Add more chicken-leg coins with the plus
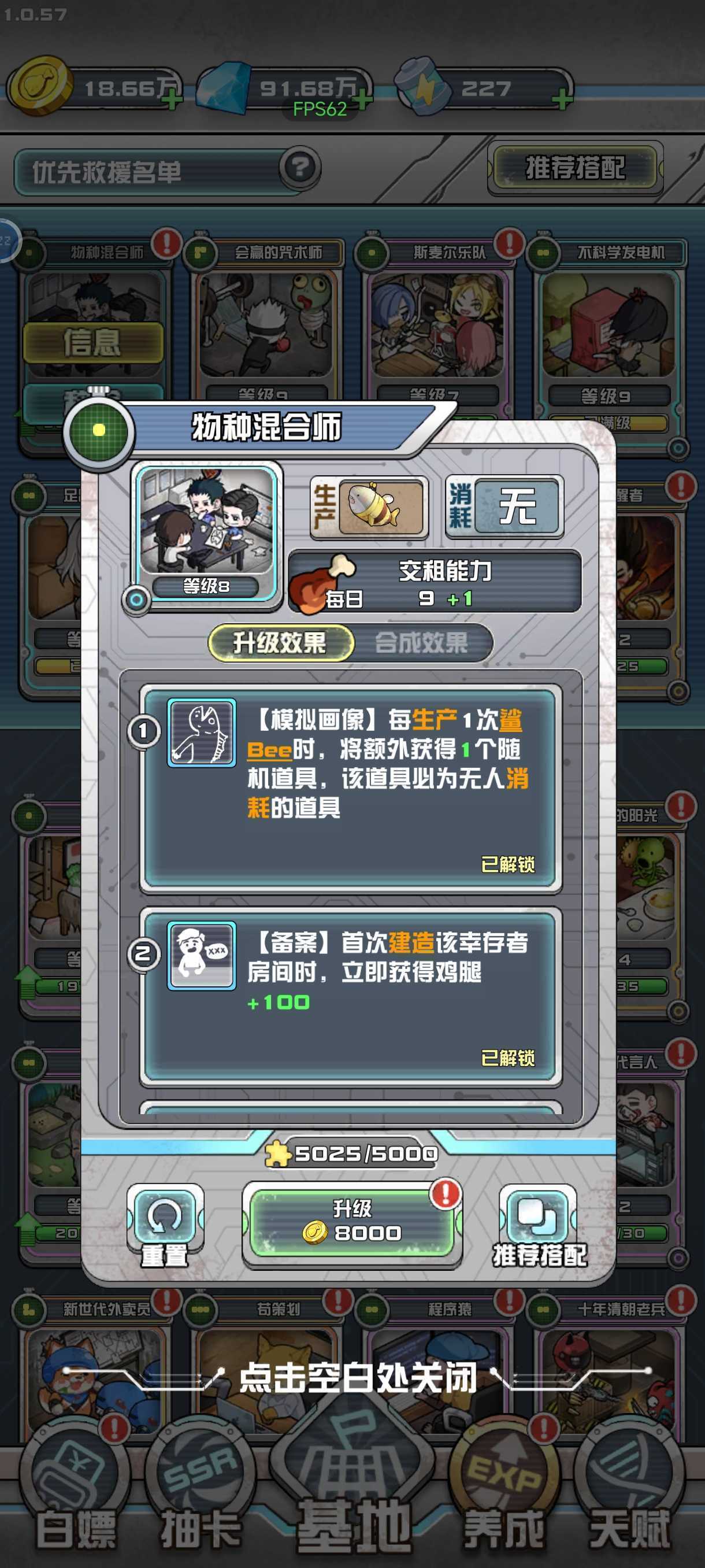 coord(172,99)
